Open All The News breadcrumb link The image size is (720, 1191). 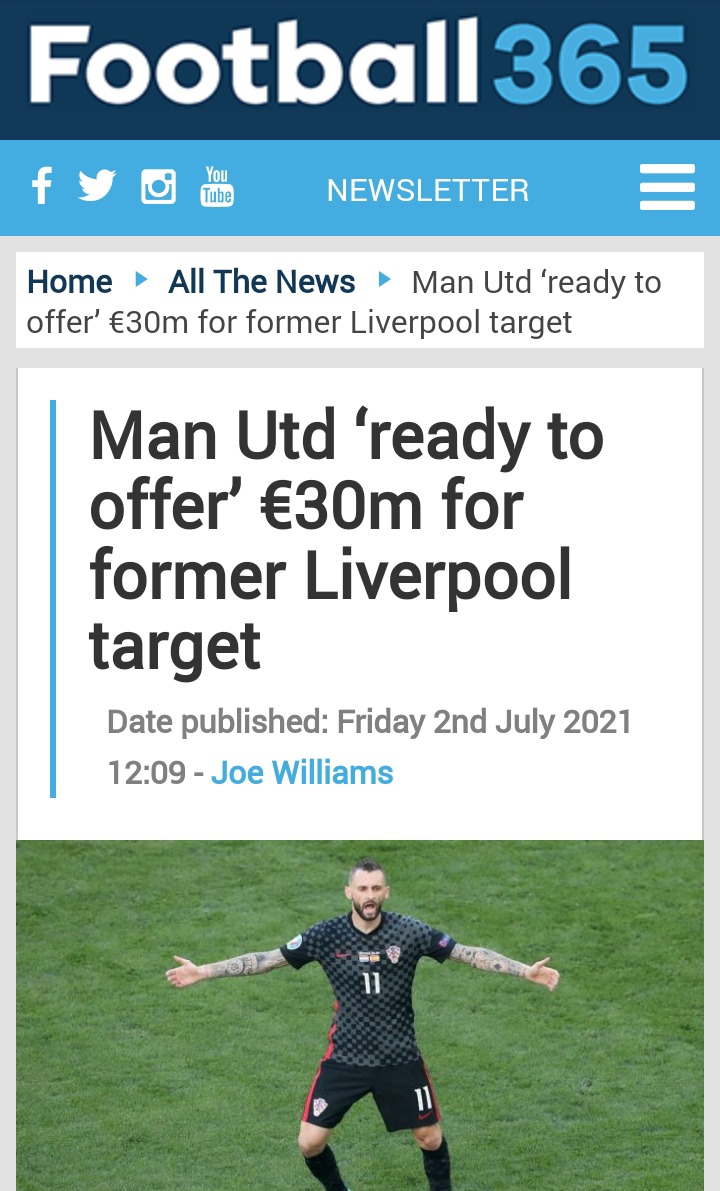click(x=261, y=282)
